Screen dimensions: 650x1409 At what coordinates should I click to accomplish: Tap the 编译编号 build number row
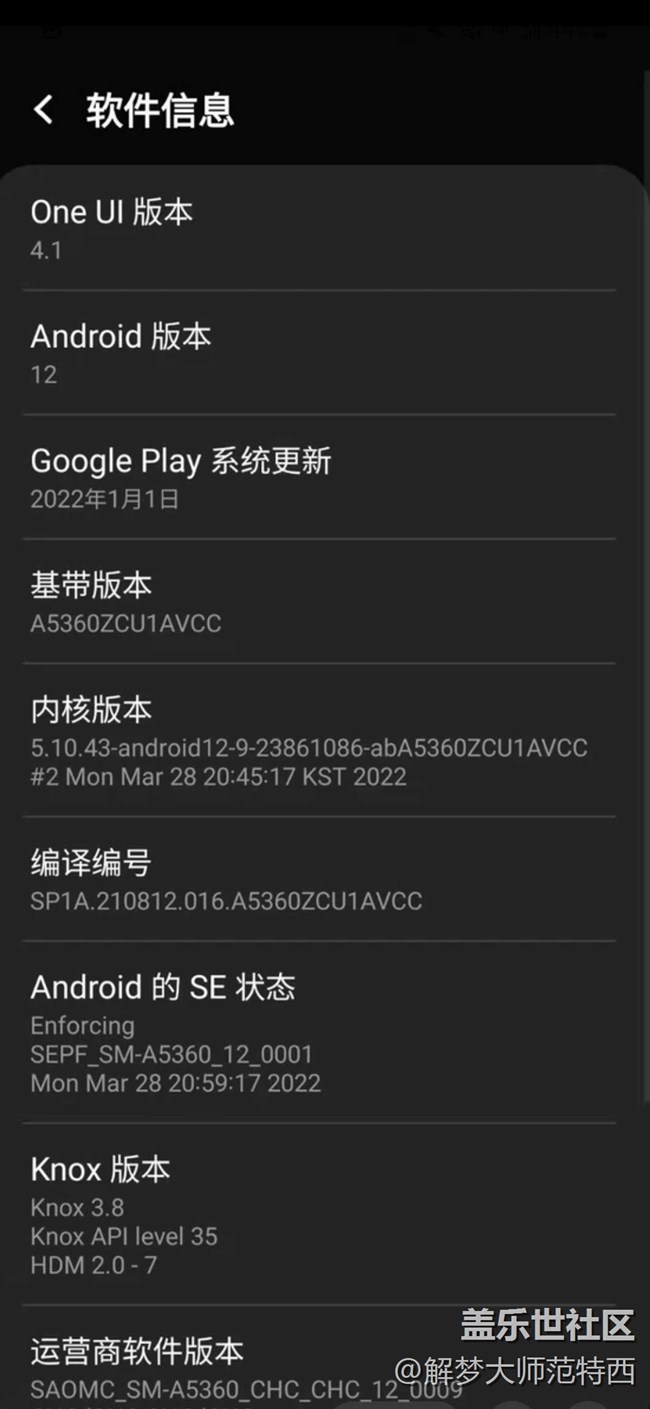click(322, 879)
